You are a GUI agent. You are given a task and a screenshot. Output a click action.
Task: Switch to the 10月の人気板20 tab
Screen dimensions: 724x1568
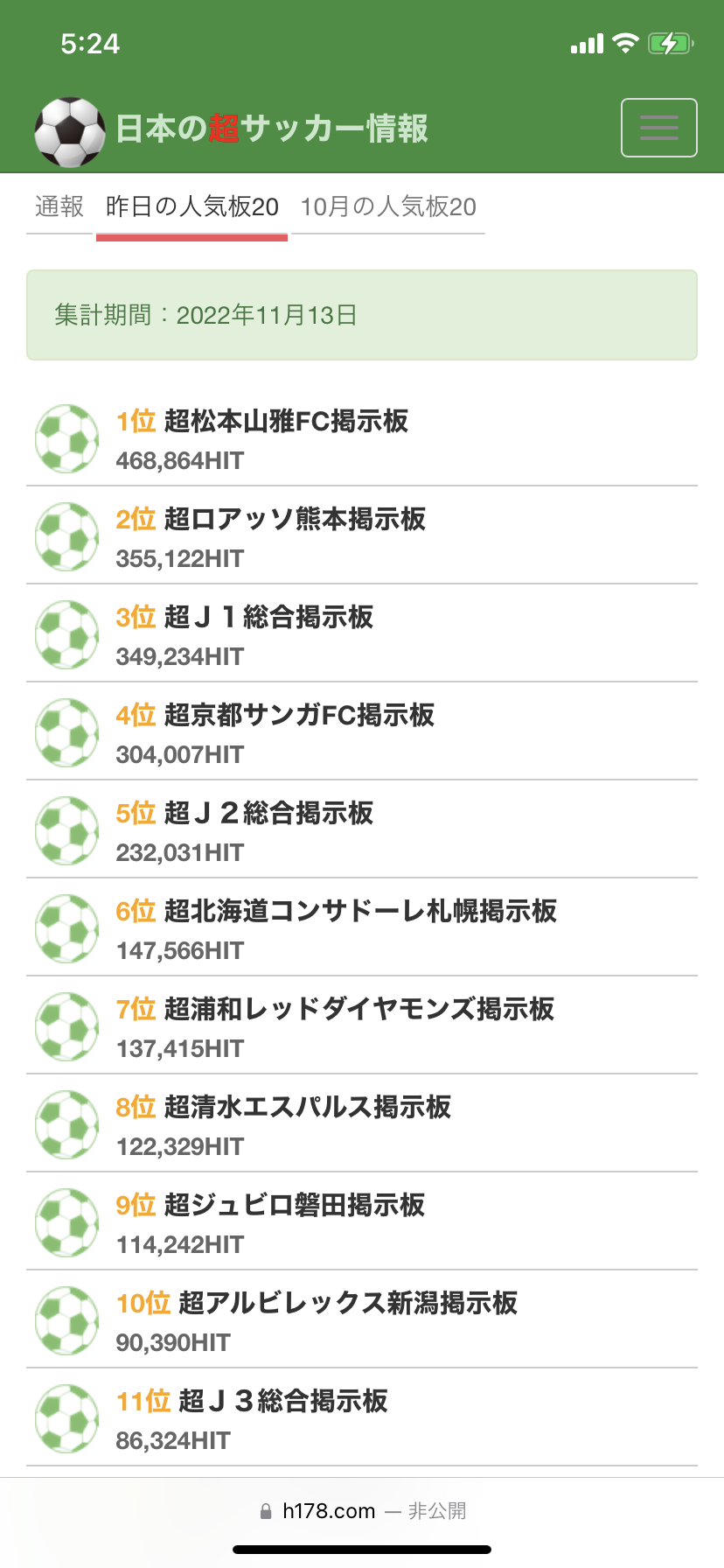(x=388, y=207)
